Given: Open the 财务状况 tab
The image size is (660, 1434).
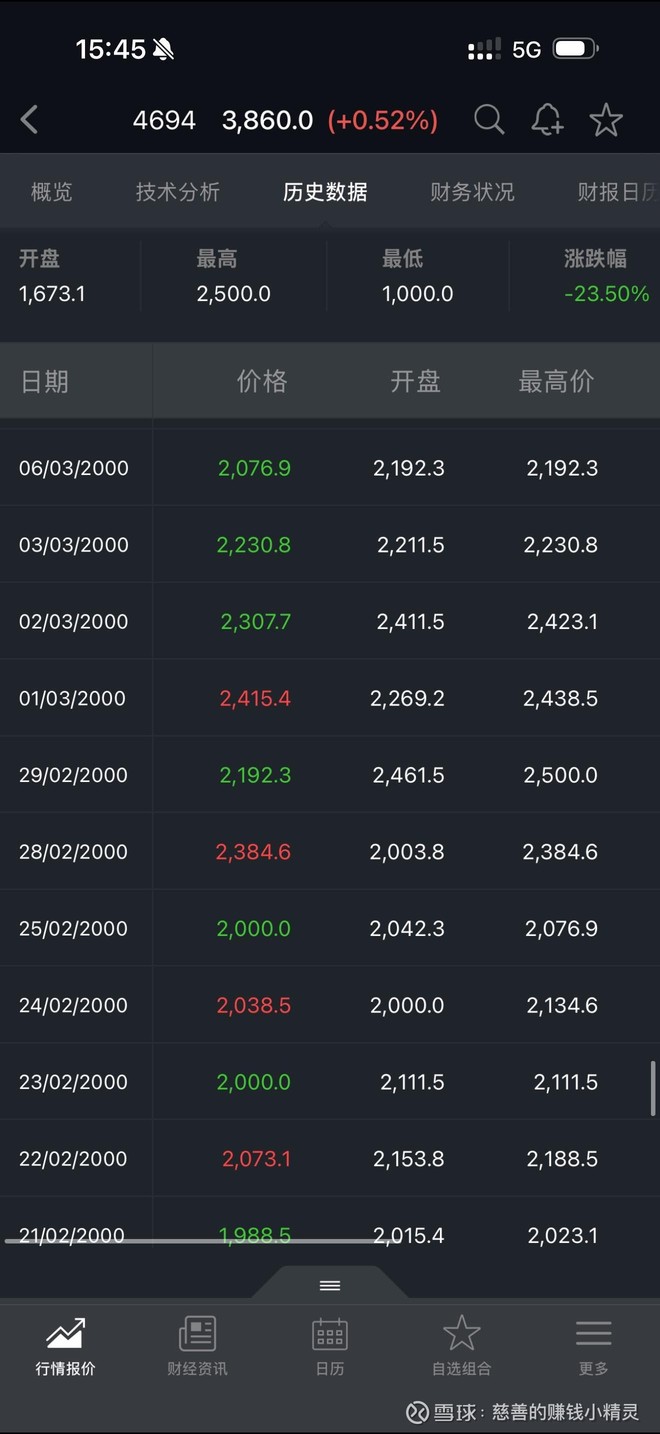Looking at the screenshot, I should click(472, 192).
